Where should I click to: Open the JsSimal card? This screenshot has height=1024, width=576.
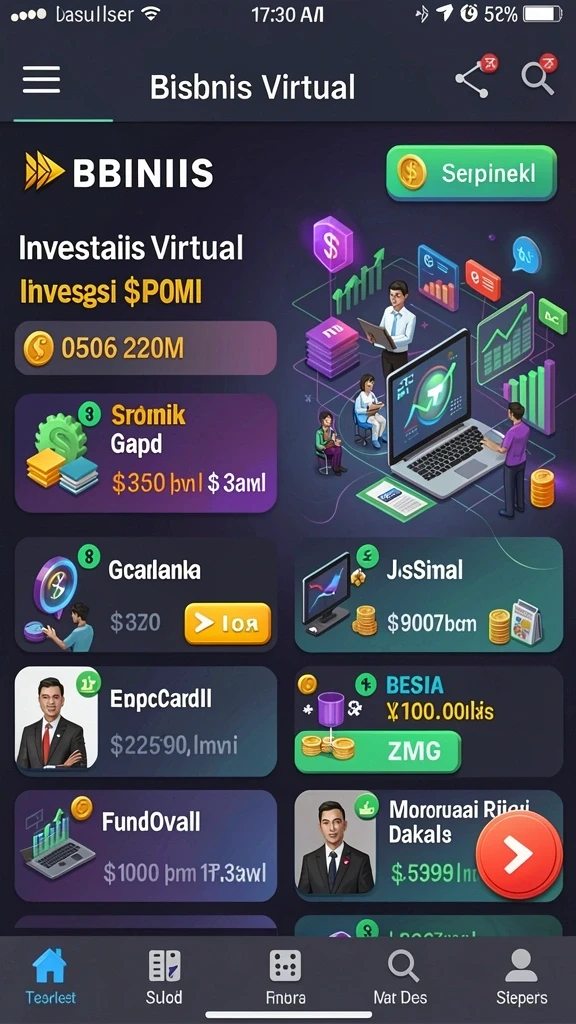(428, 594)
